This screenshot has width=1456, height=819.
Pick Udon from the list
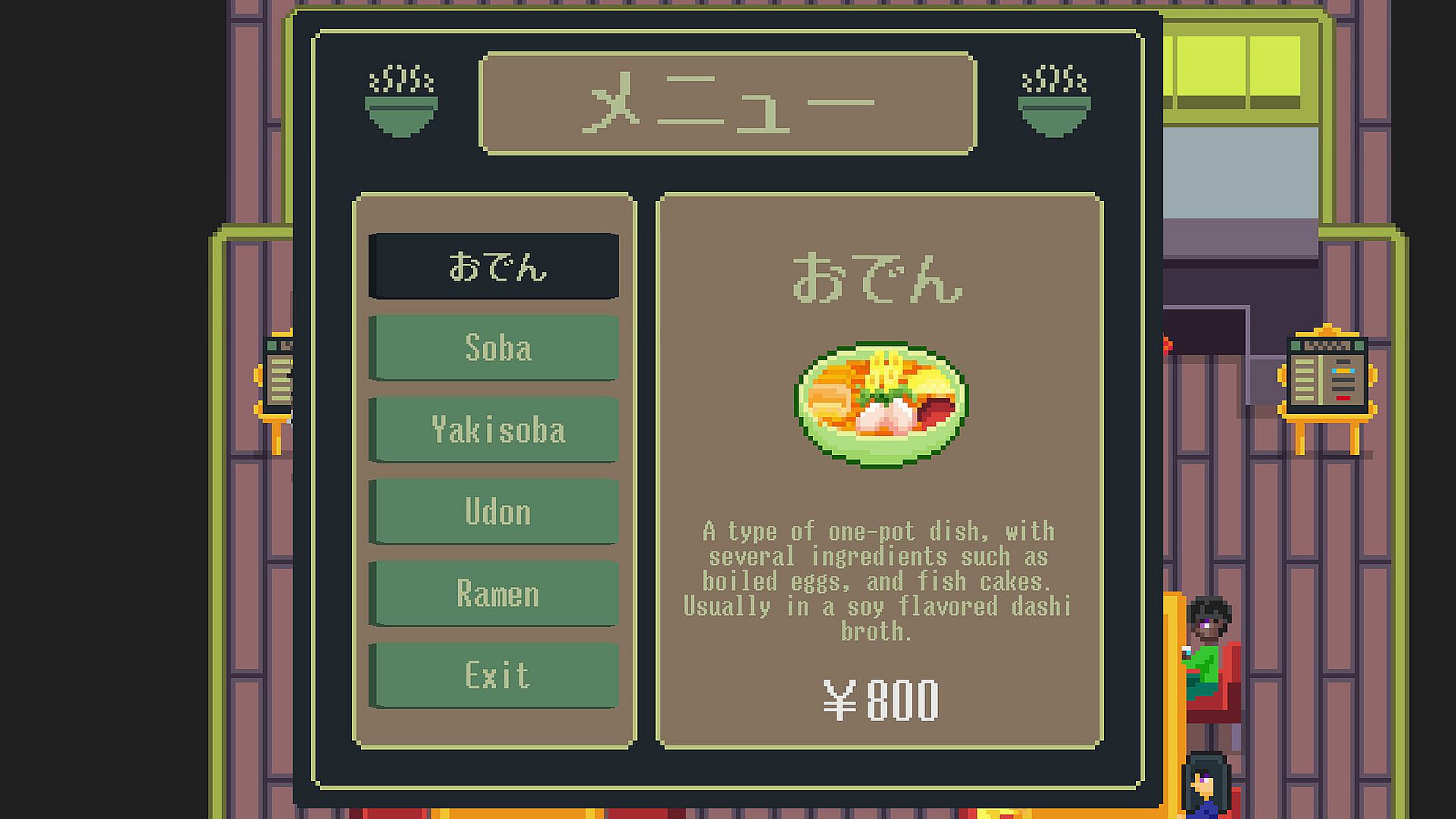[494, 512]
